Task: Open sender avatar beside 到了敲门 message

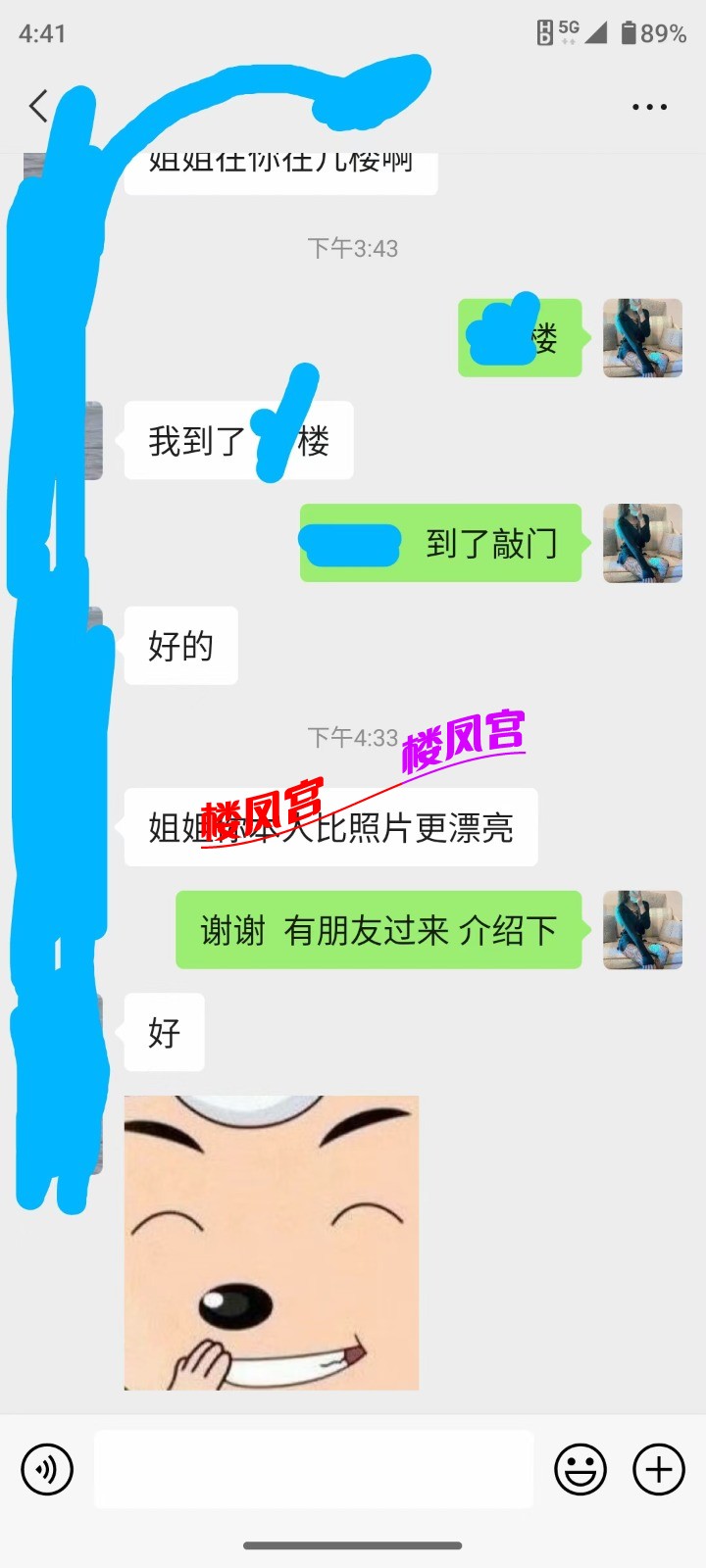Action: coord(642,544)
